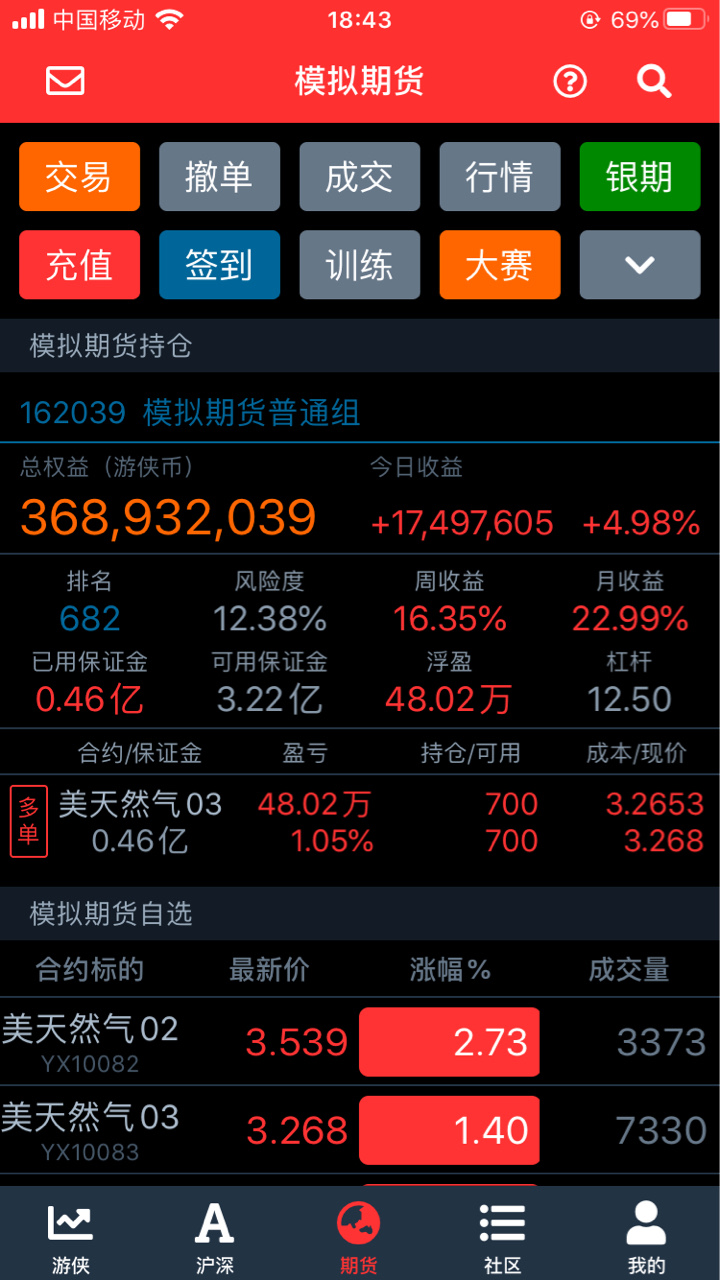Screen dimensions: 720x1280
Task: Open the green 银期 button
Action: click(640, 177)
